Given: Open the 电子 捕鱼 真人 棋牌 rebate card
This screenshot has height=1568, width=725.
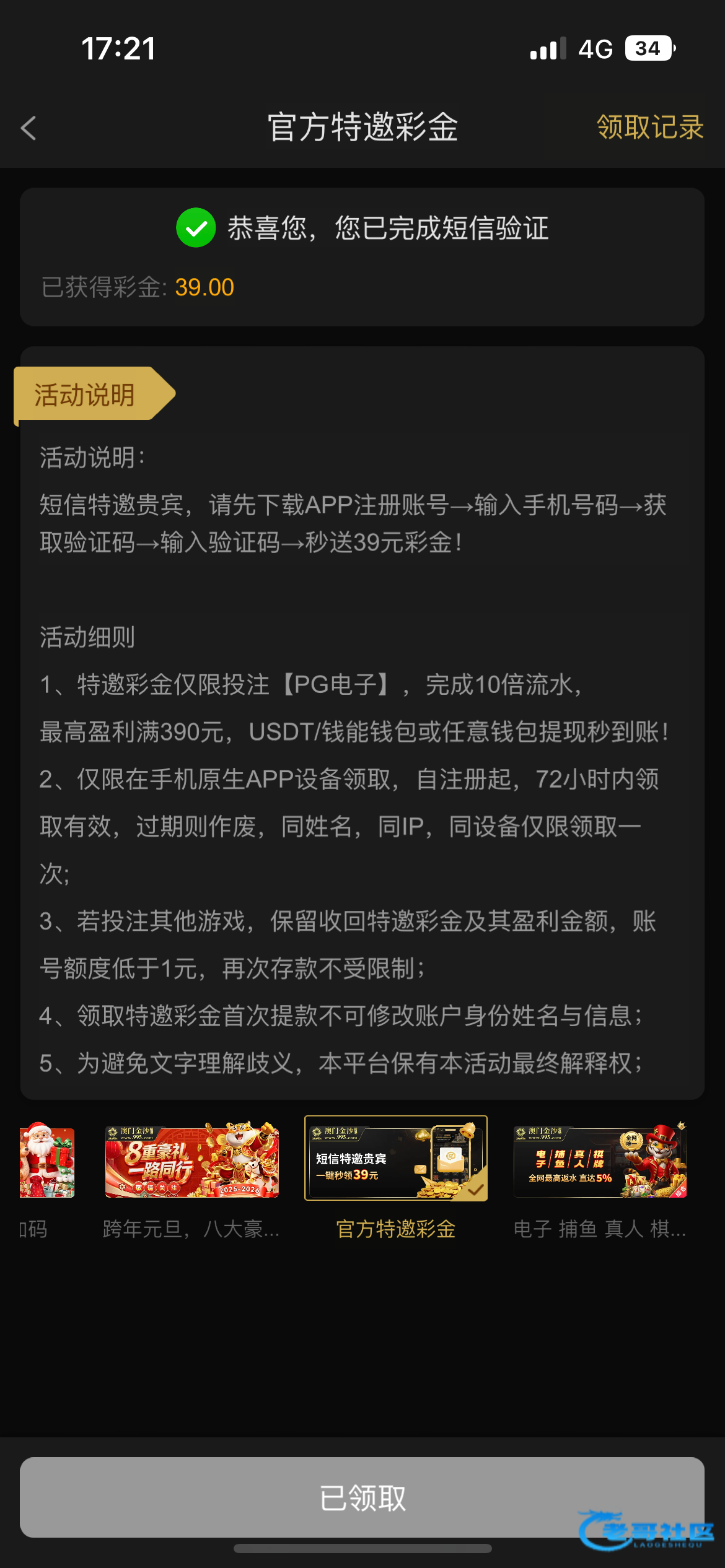Looking at the screenshot, I should [x=599, y=1159].
